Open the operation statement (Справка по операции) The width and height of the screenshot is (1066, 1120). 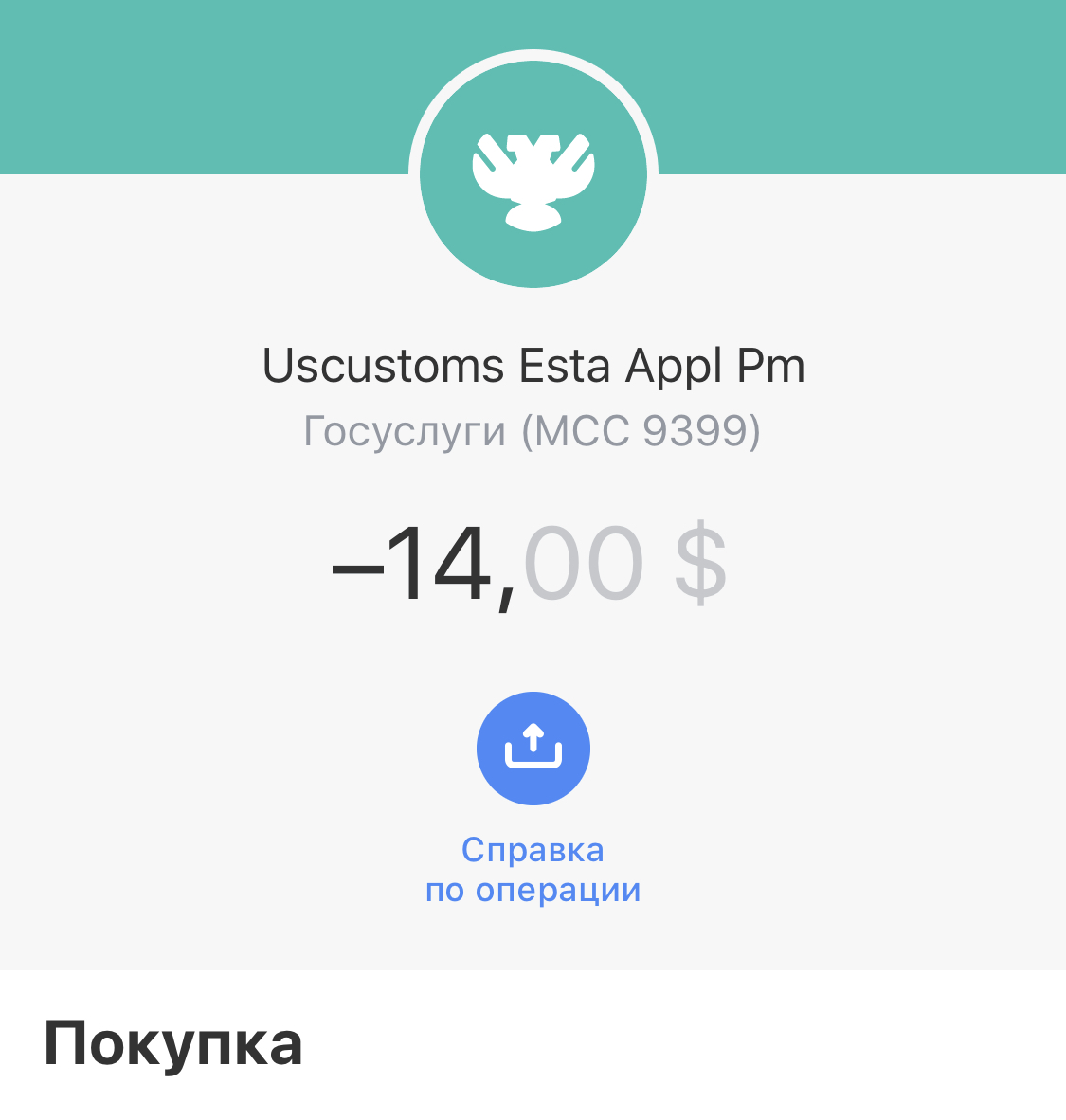click(533, 749)
